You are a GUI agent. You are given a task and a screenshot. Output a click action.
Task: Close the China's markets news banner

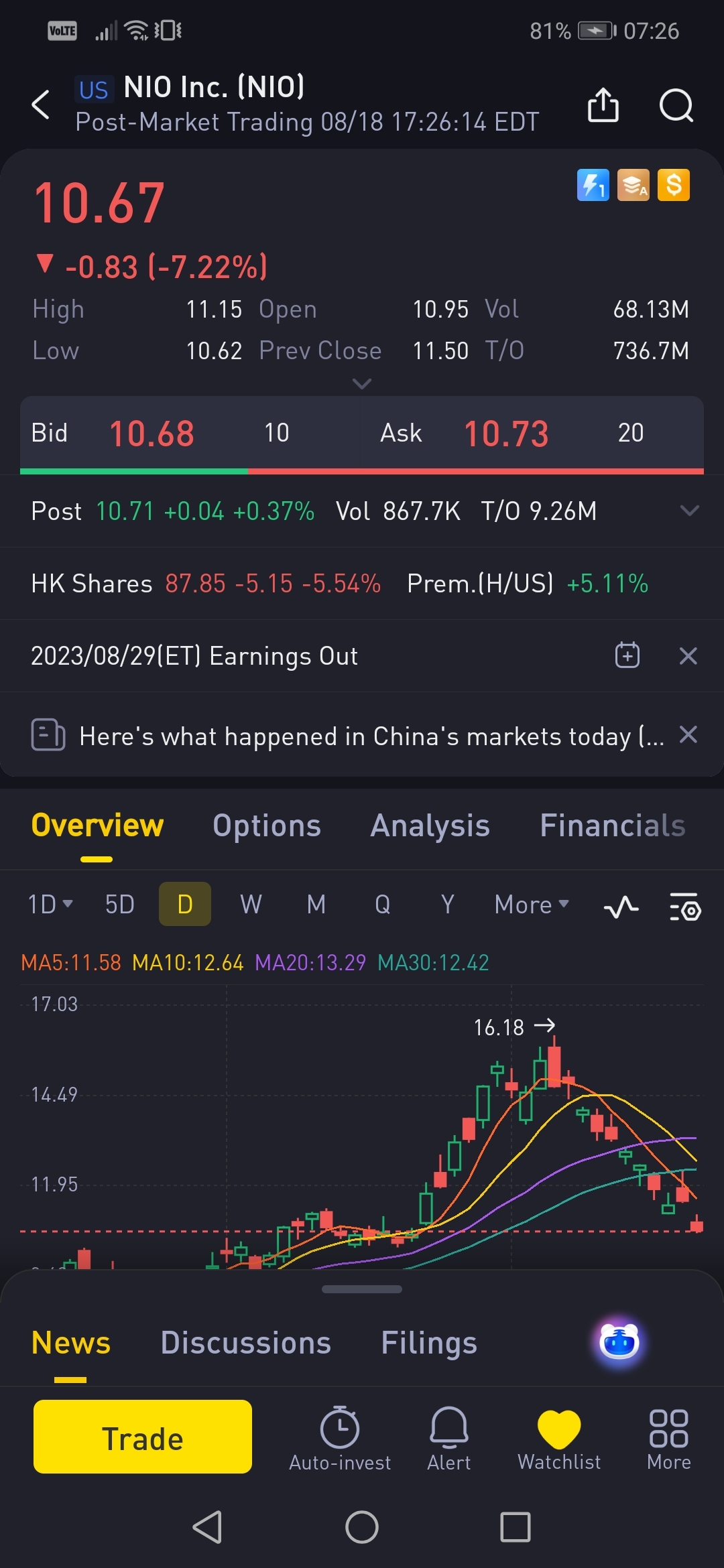(688, 735)
